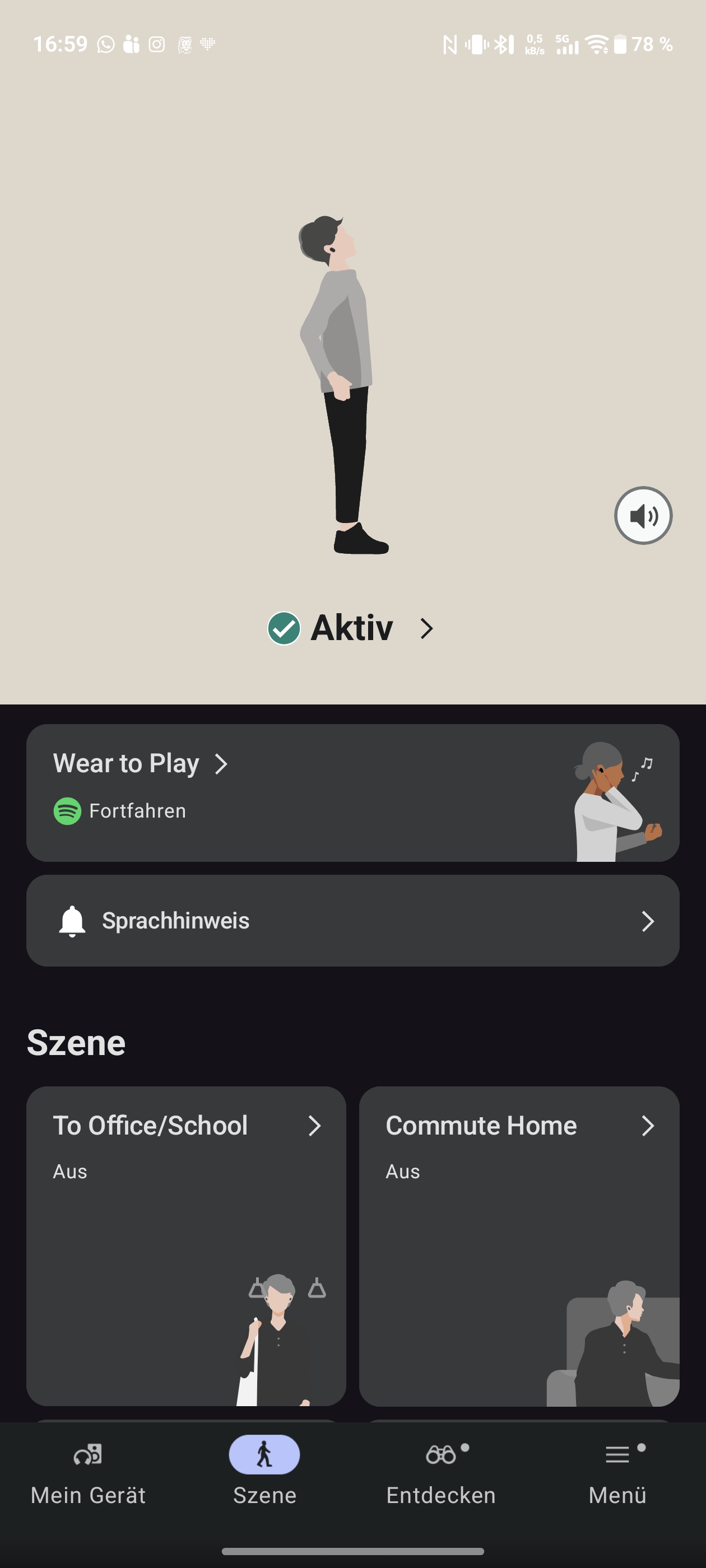Screen dimensions: 706x1568
Task: Tap the speaker sound icon
Action: point(643,516)
